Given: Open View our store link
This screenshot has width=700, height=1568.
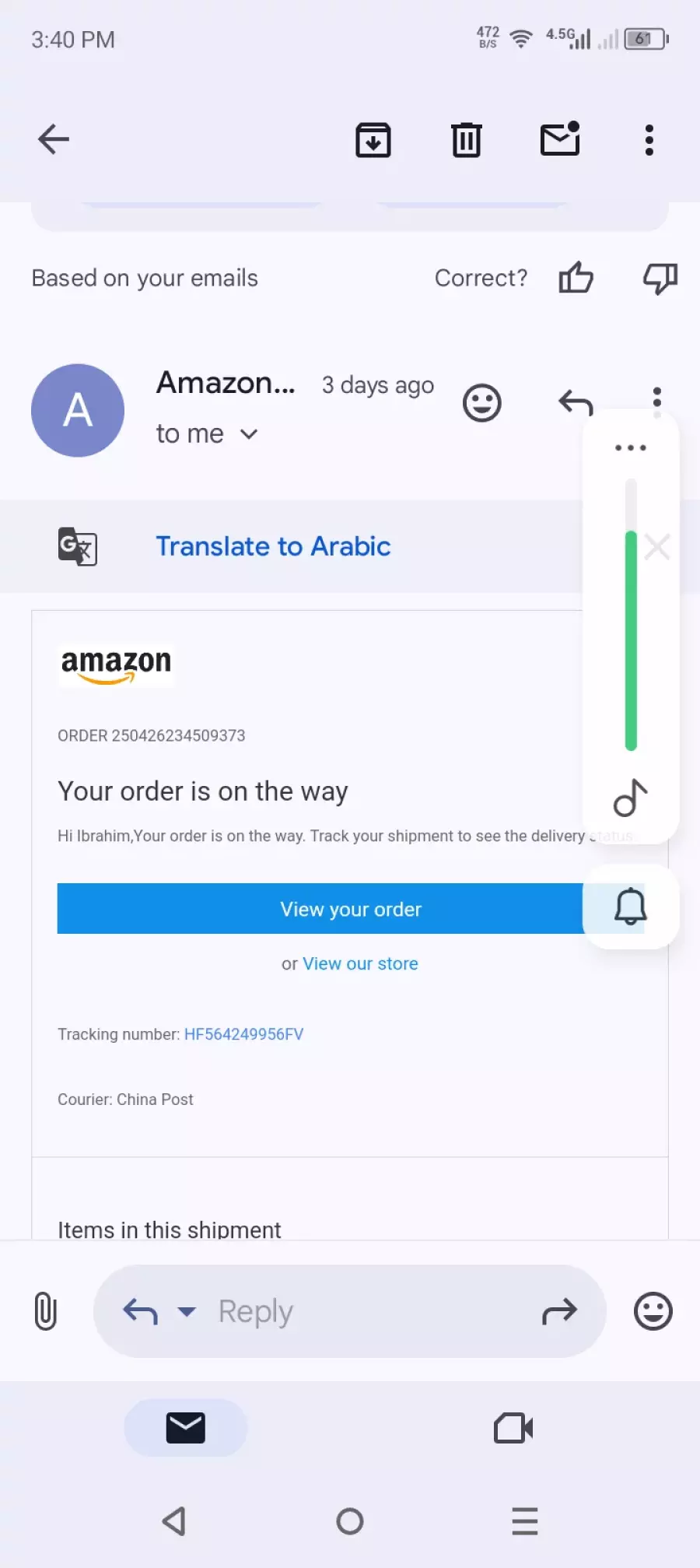Looking at the screenshot, I should pyautogui.click(x=360, y=964).
